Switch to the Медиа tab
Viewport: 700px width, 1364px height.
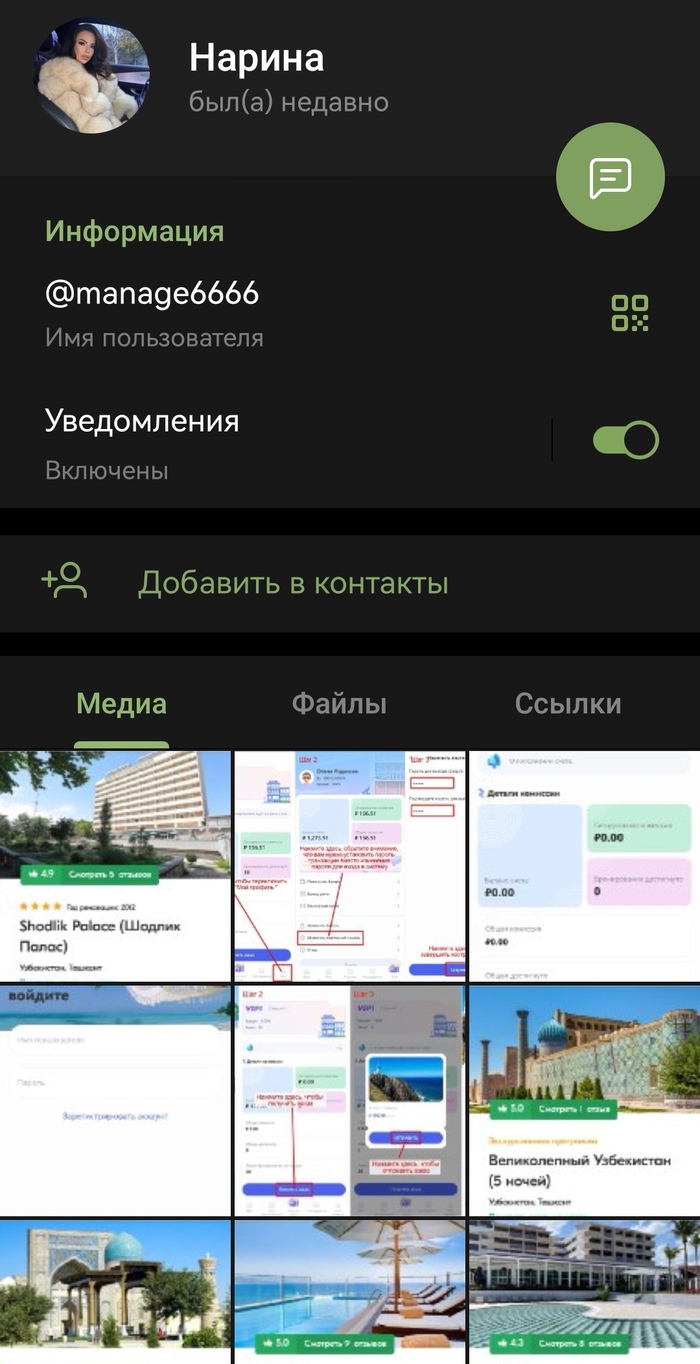click(x=121, y=704)
